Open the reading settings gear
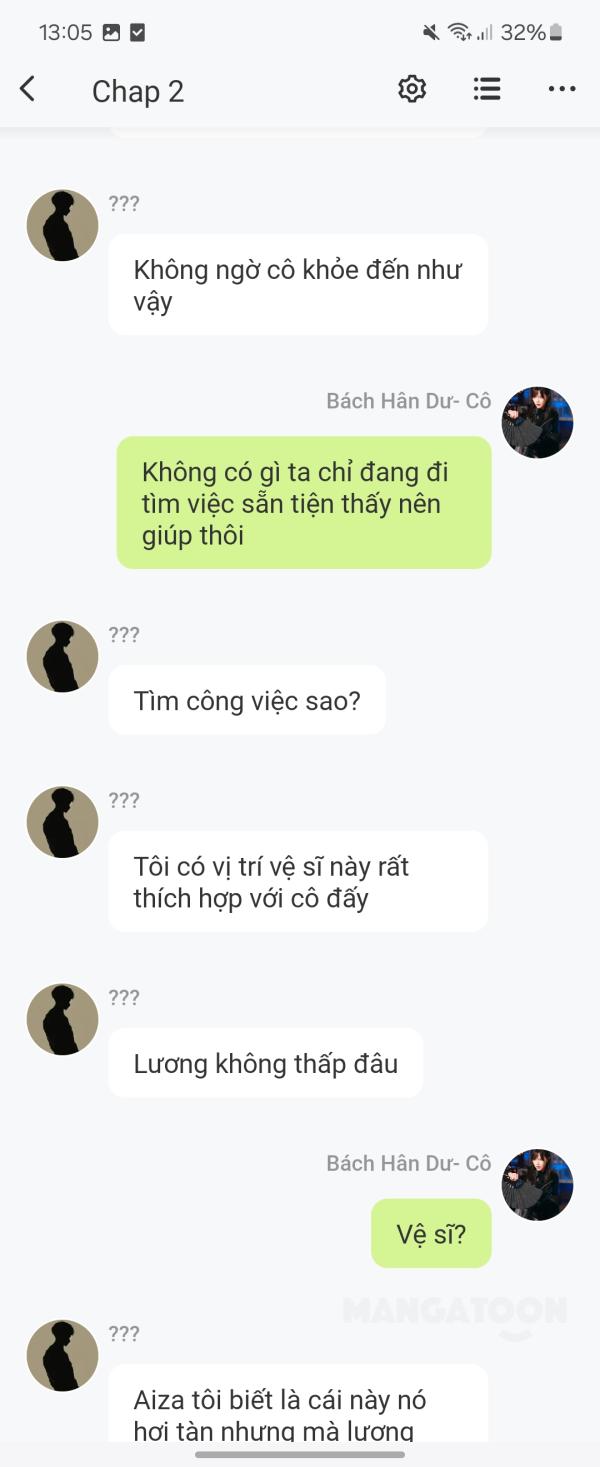The image size is (600, 1467). [412, 90]
